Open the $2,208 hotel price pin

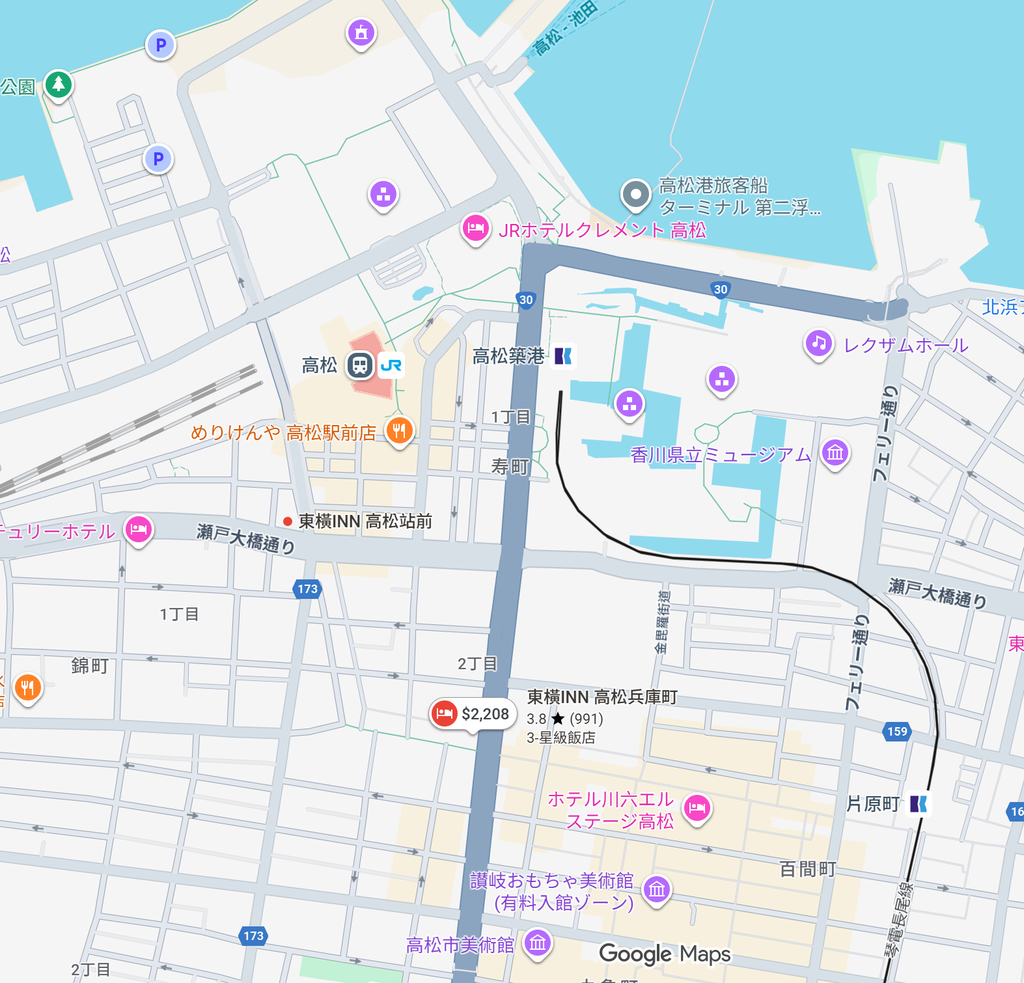pyautogui.click(x=470, y=714)
